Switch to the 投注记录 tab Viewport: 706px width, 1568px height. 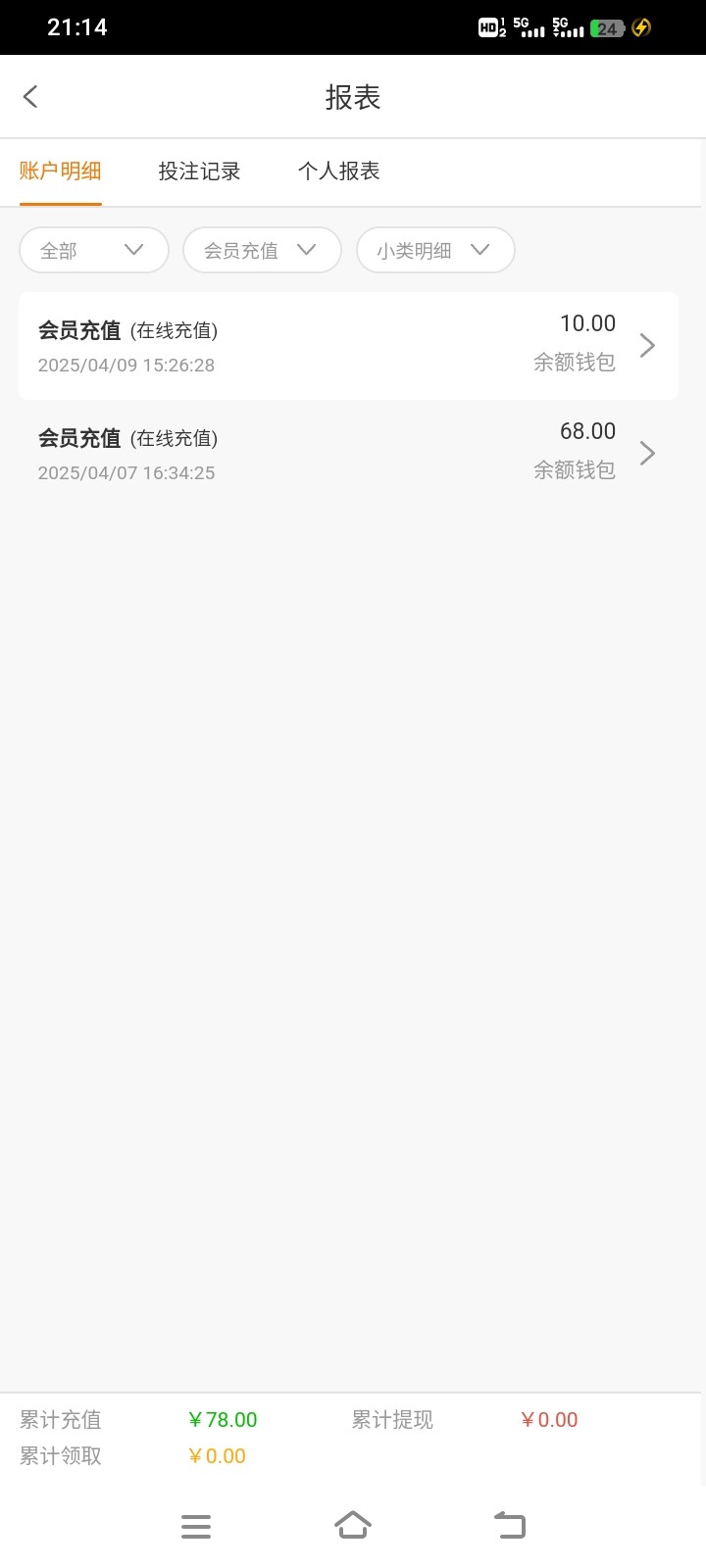coord(199,171)
